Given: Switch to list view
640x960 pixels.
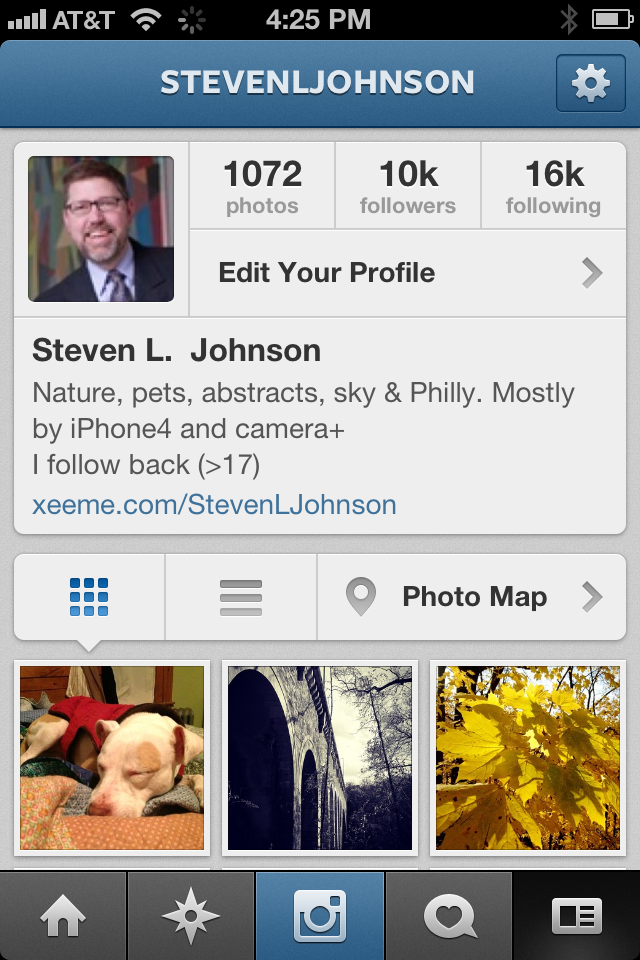Looking at the screenshot, I should click(x=241, y=597).
